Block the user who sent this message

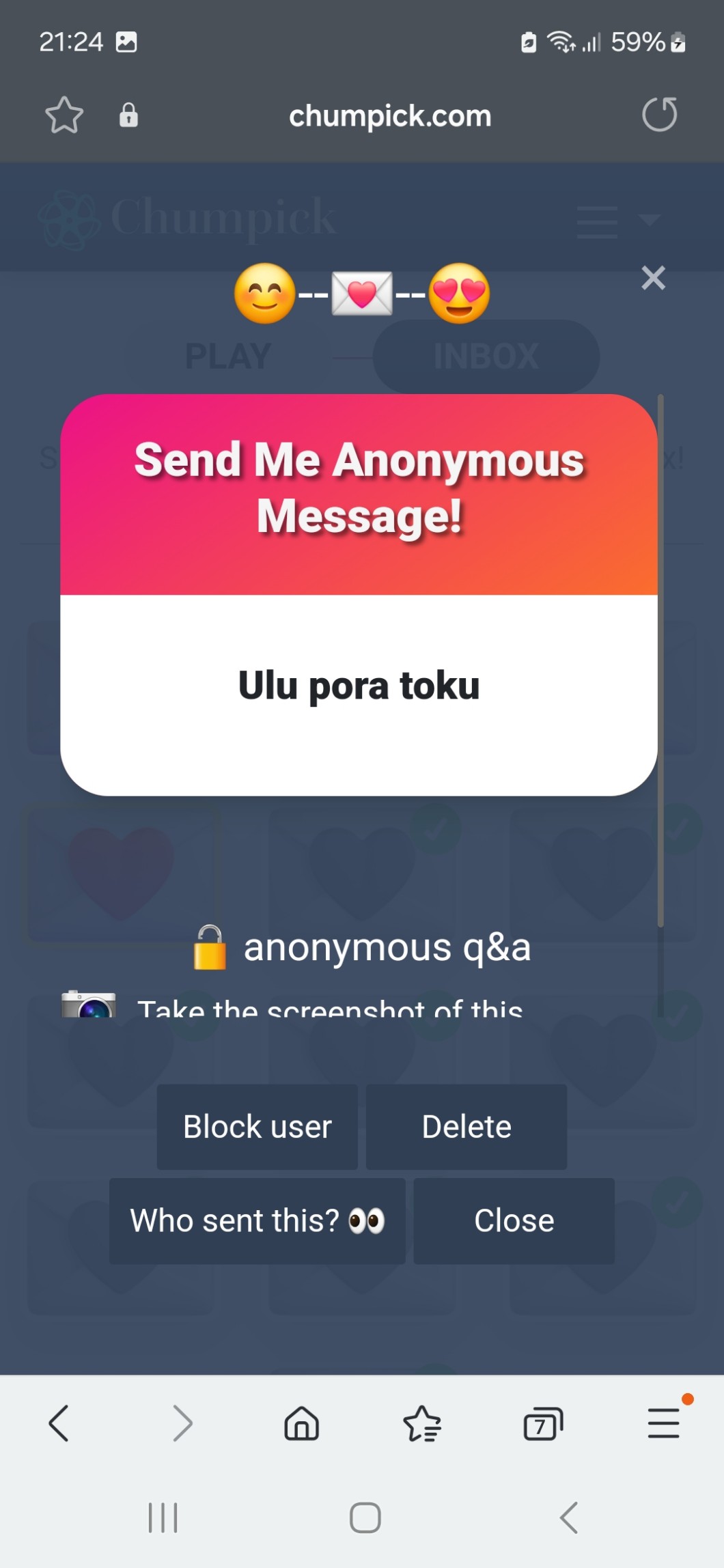[x=257, y=1127]
